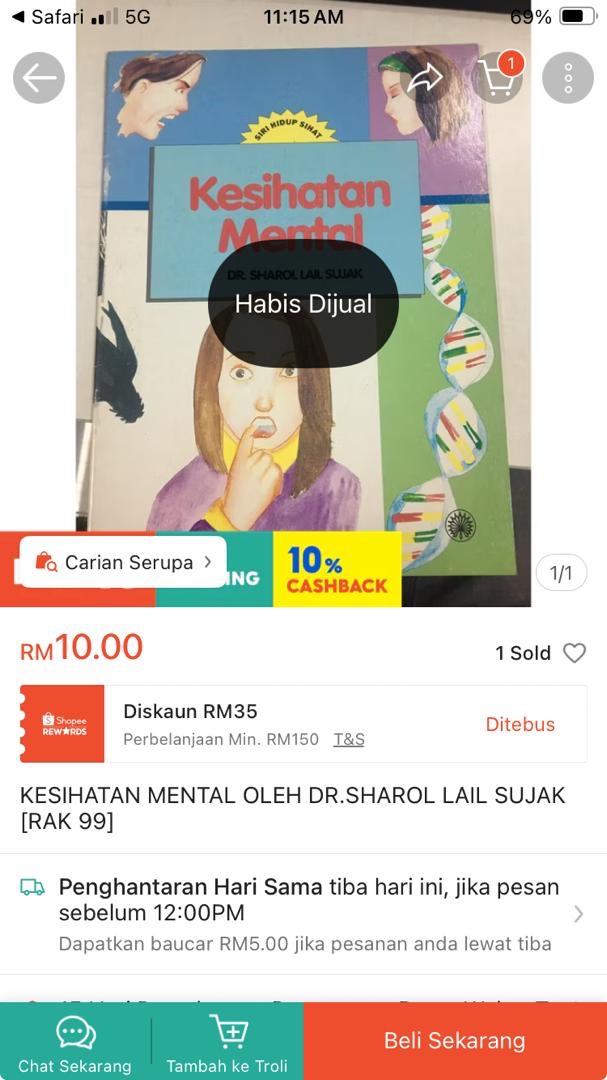Share this product listing
This screenshot has height=1080, width=607.
point(425,78)
